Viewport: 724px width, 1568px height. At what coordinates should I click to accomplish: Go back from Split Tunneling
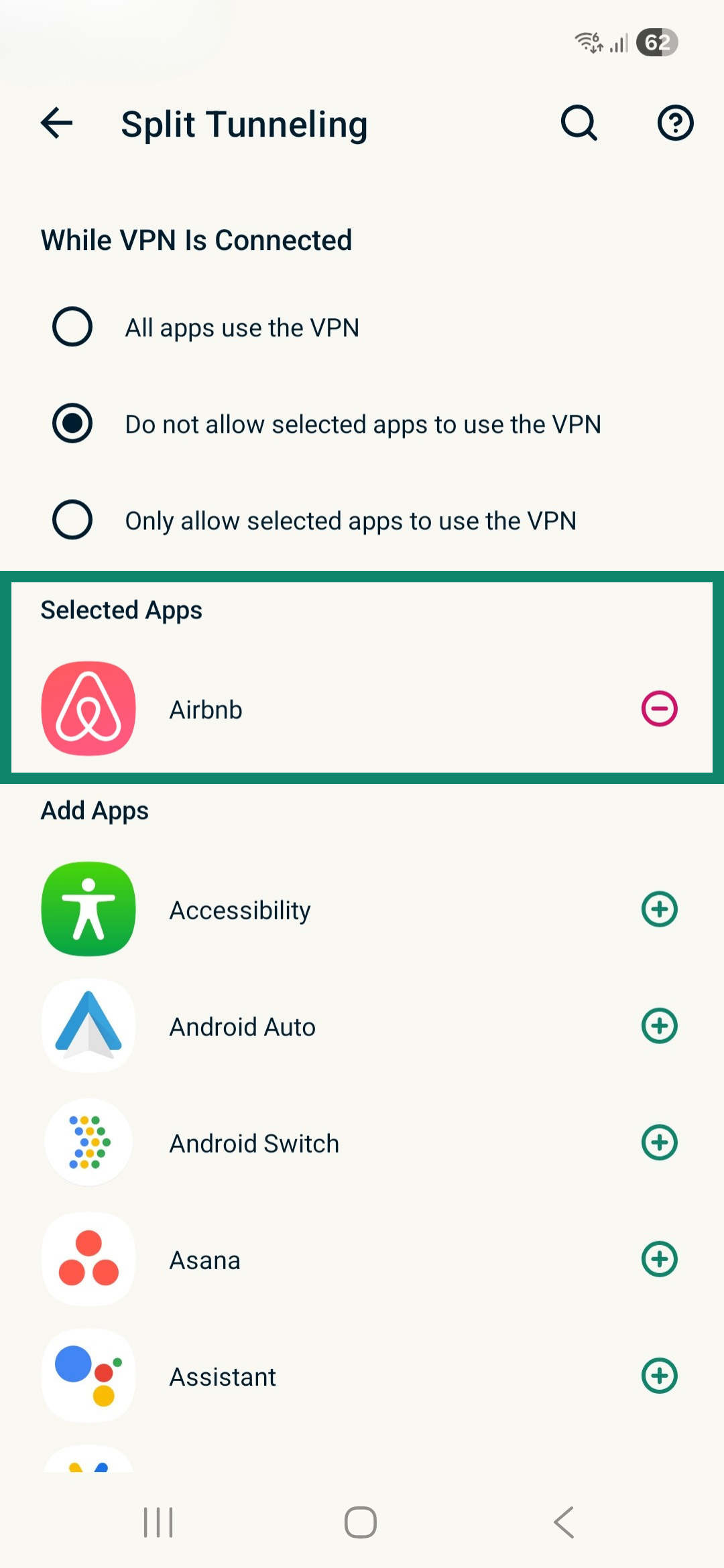tap(57, 123)
